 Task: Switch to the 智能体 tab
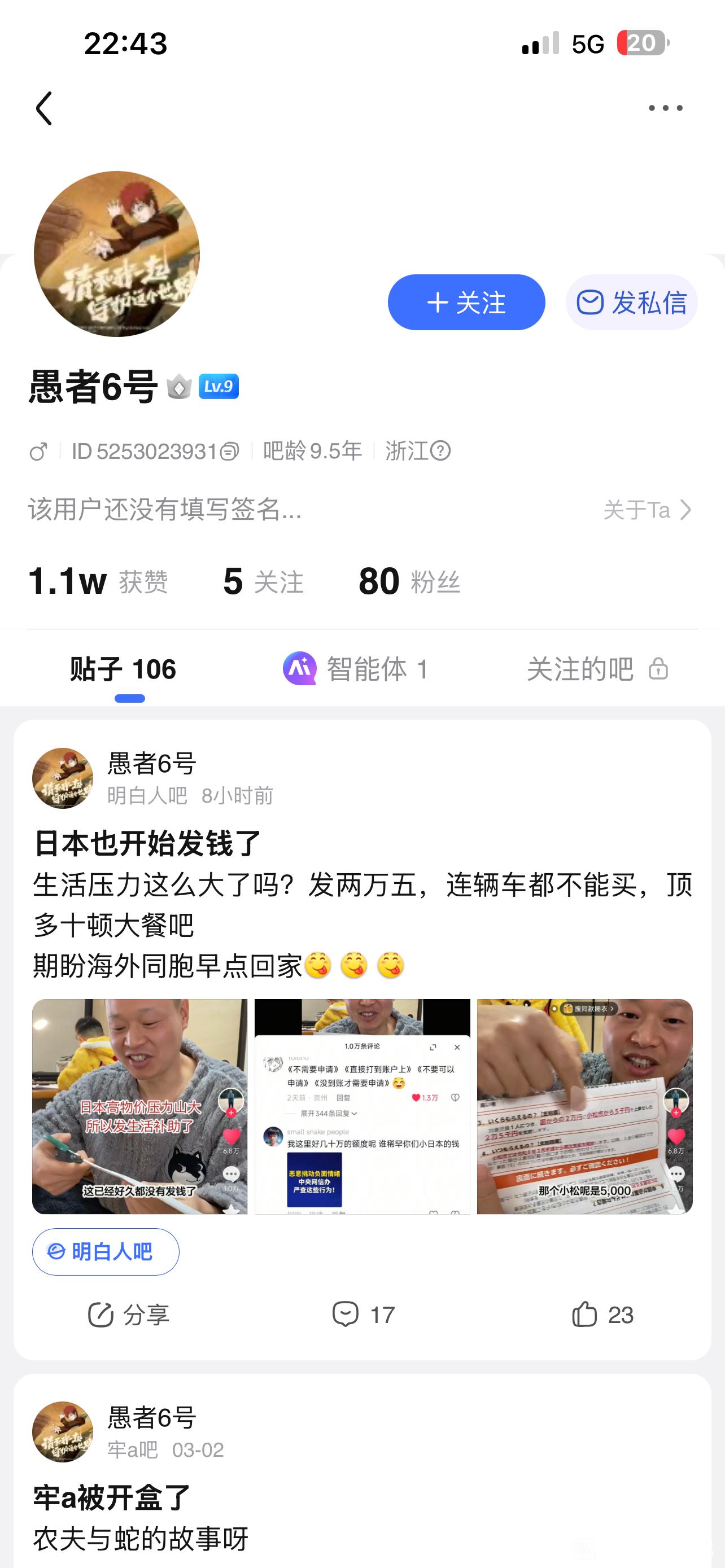point(356,669)
